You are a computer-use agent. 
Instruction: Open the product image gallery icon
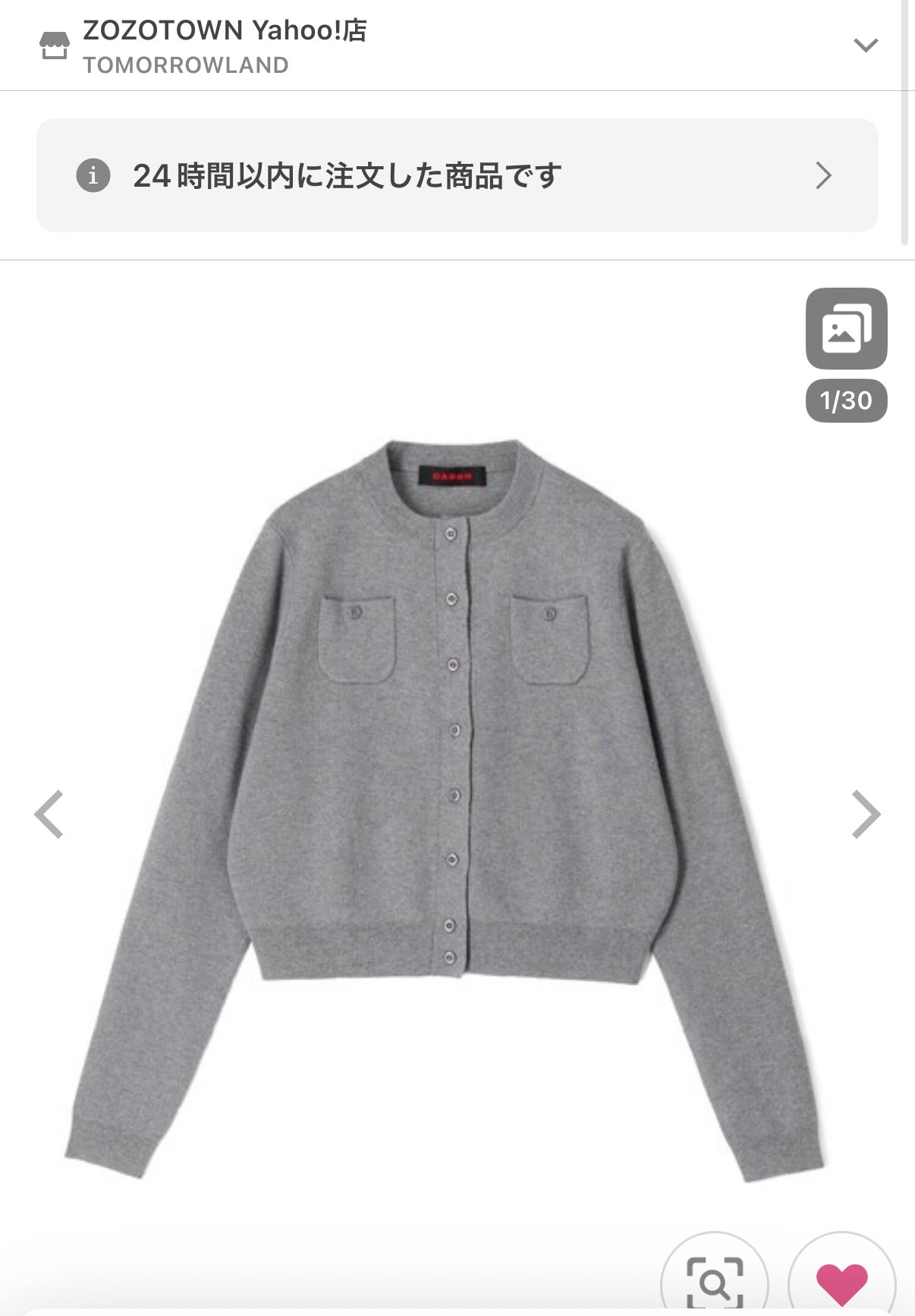(x=846, y=329)
